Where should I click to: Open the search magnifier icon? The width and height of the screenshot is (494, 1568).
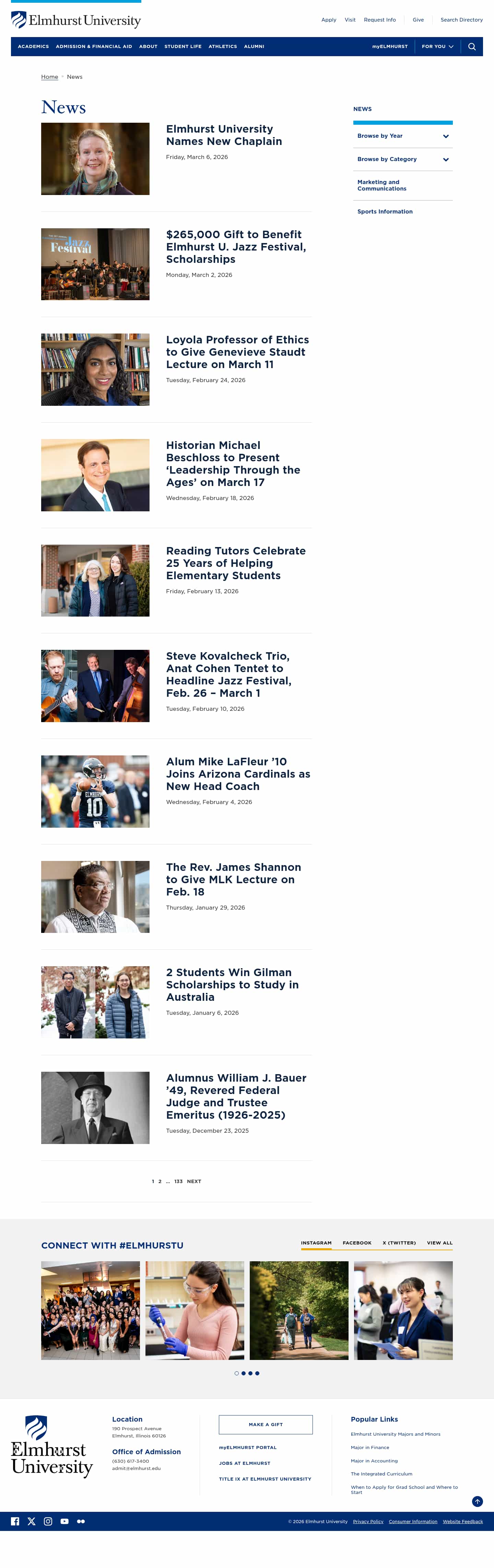tap(471, 47)
